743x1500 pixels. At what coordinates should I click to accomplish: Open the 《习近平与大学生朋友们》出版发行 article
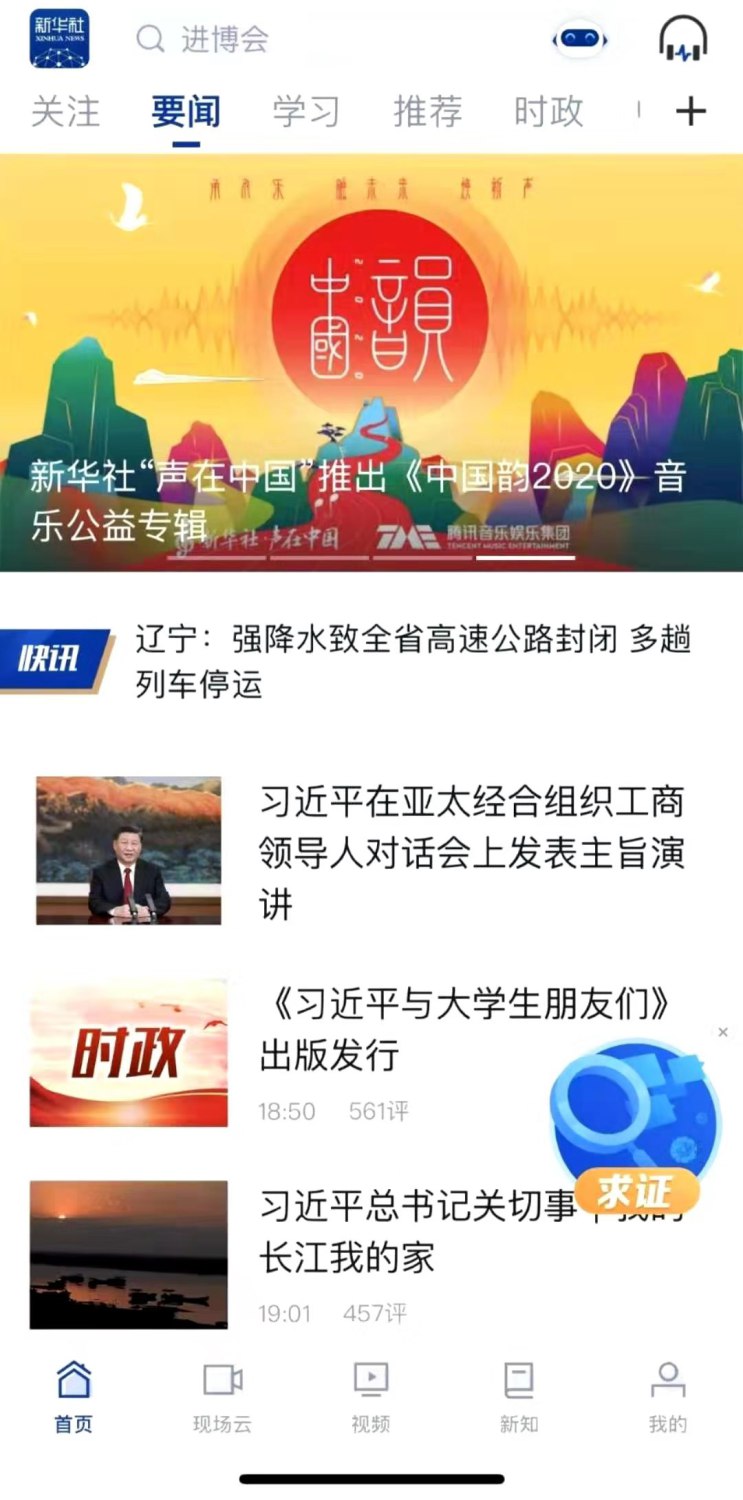pyautogui.click(x=400, y=1030)
